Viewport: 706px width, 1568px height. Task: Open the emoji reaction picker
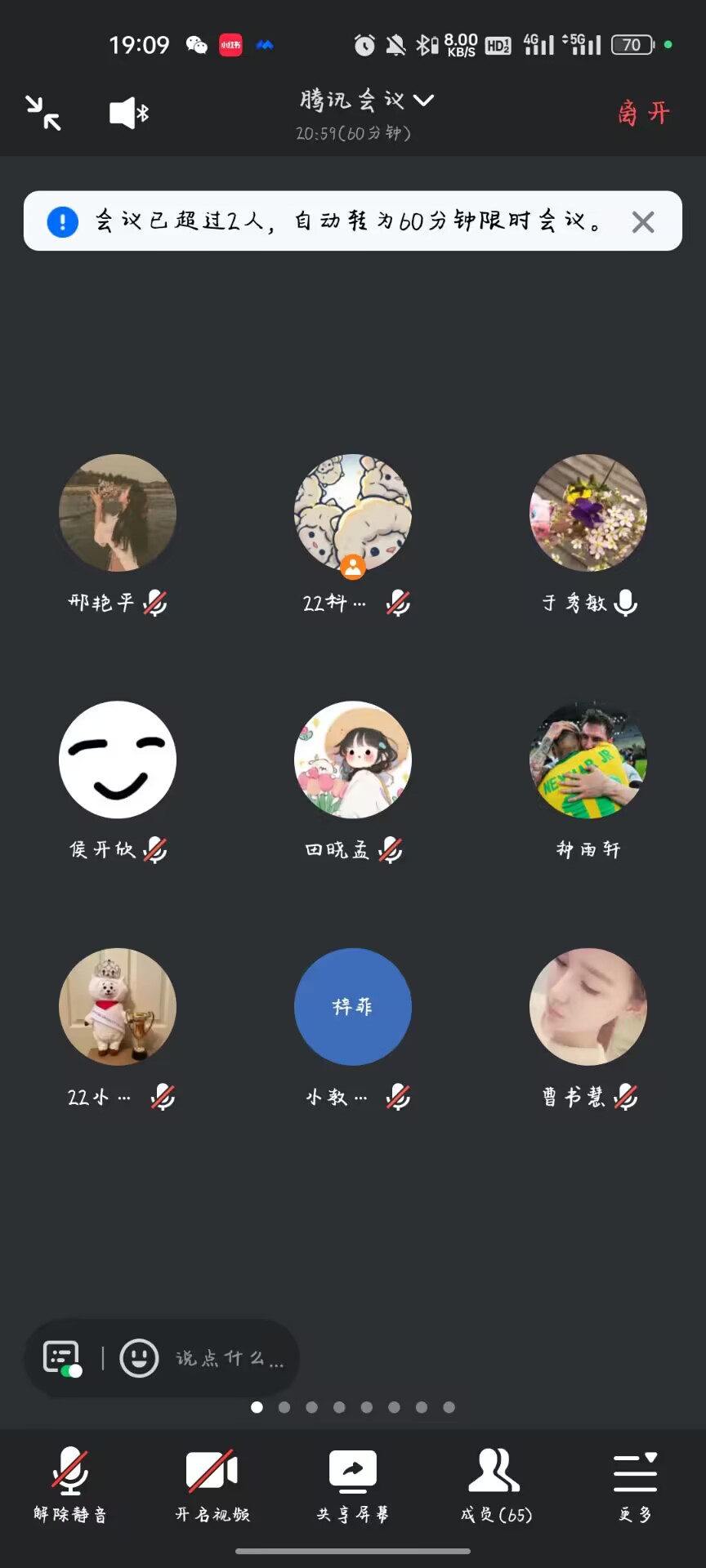(x=140, y=1358)
